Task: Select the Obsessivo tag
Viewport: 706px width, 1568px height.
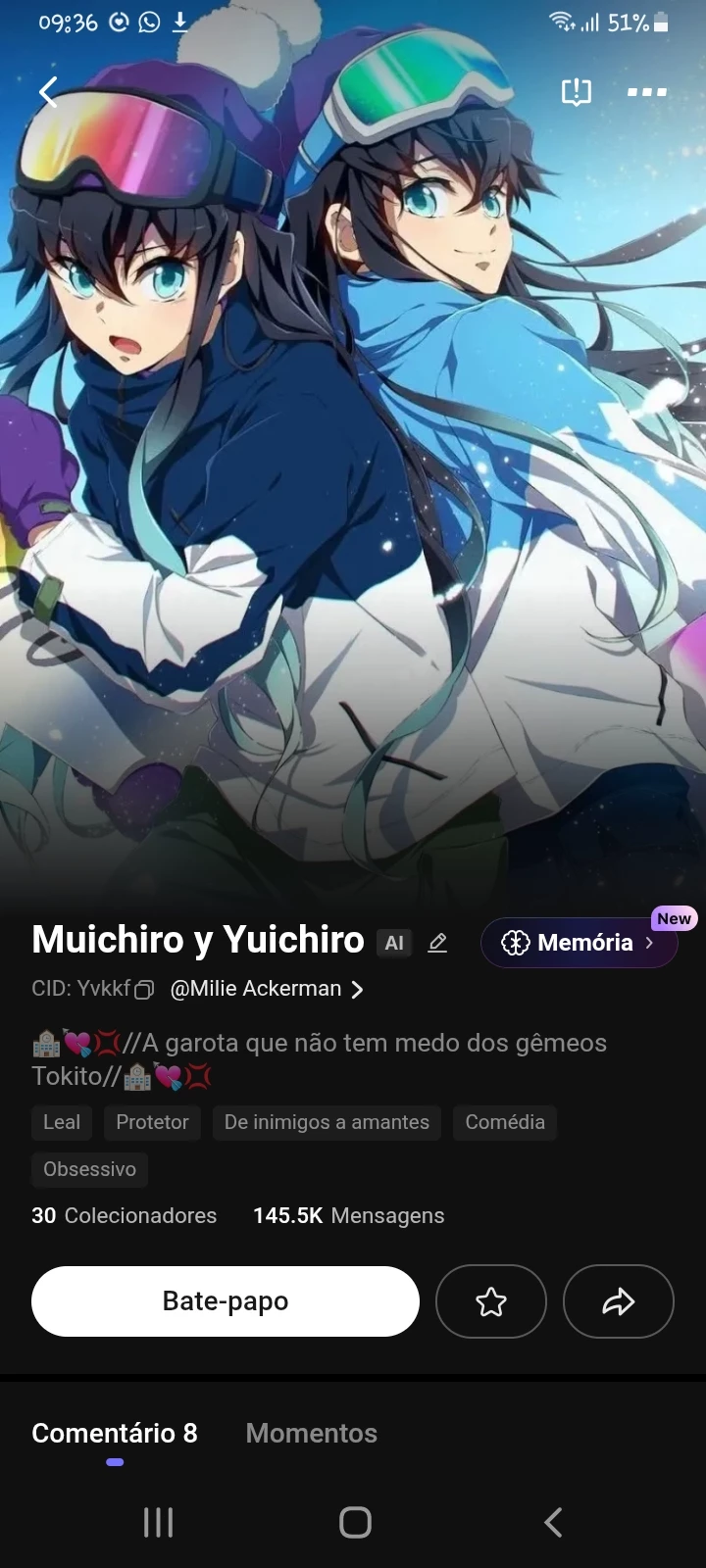Action: (x=89, y=1169)
